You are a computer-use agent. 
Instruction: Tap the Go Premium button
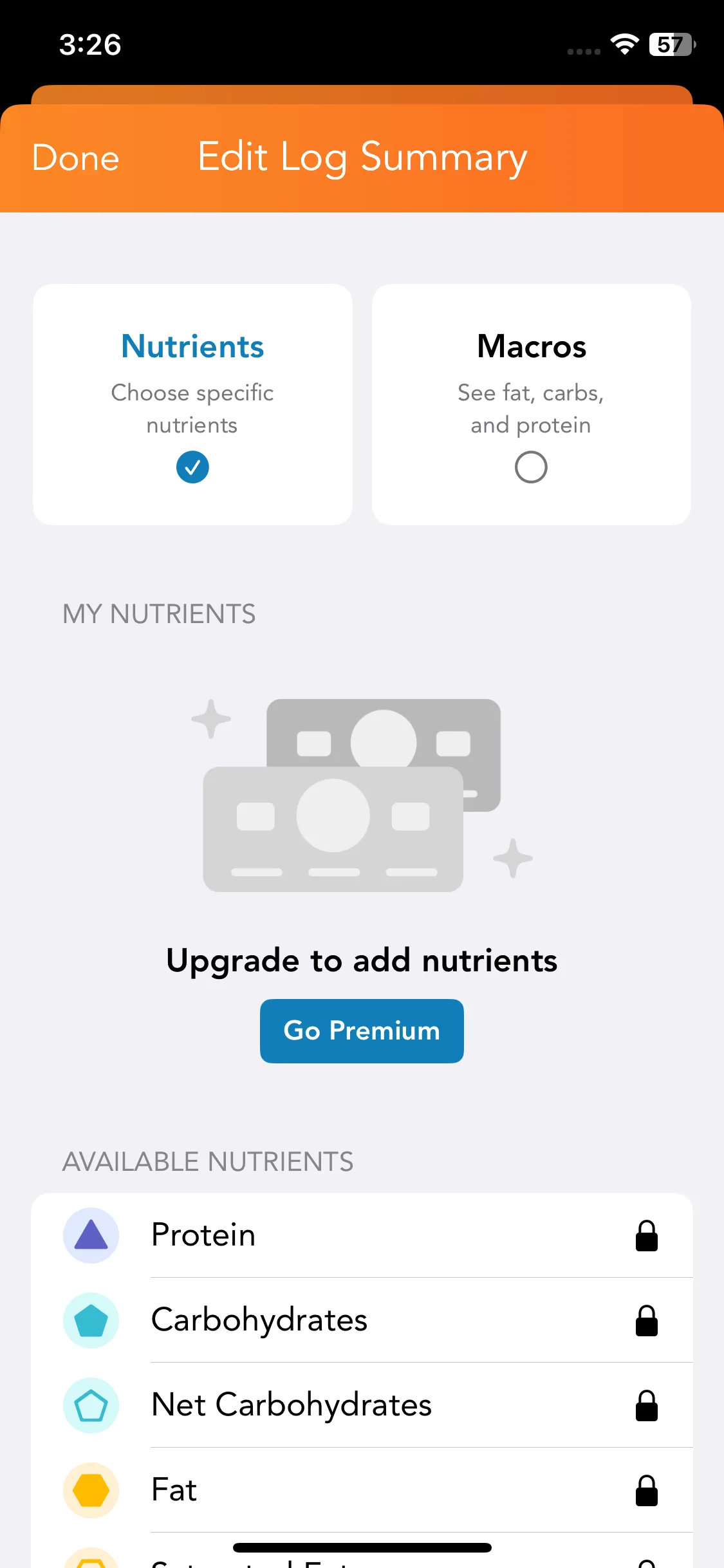(x=362, y=1031)
